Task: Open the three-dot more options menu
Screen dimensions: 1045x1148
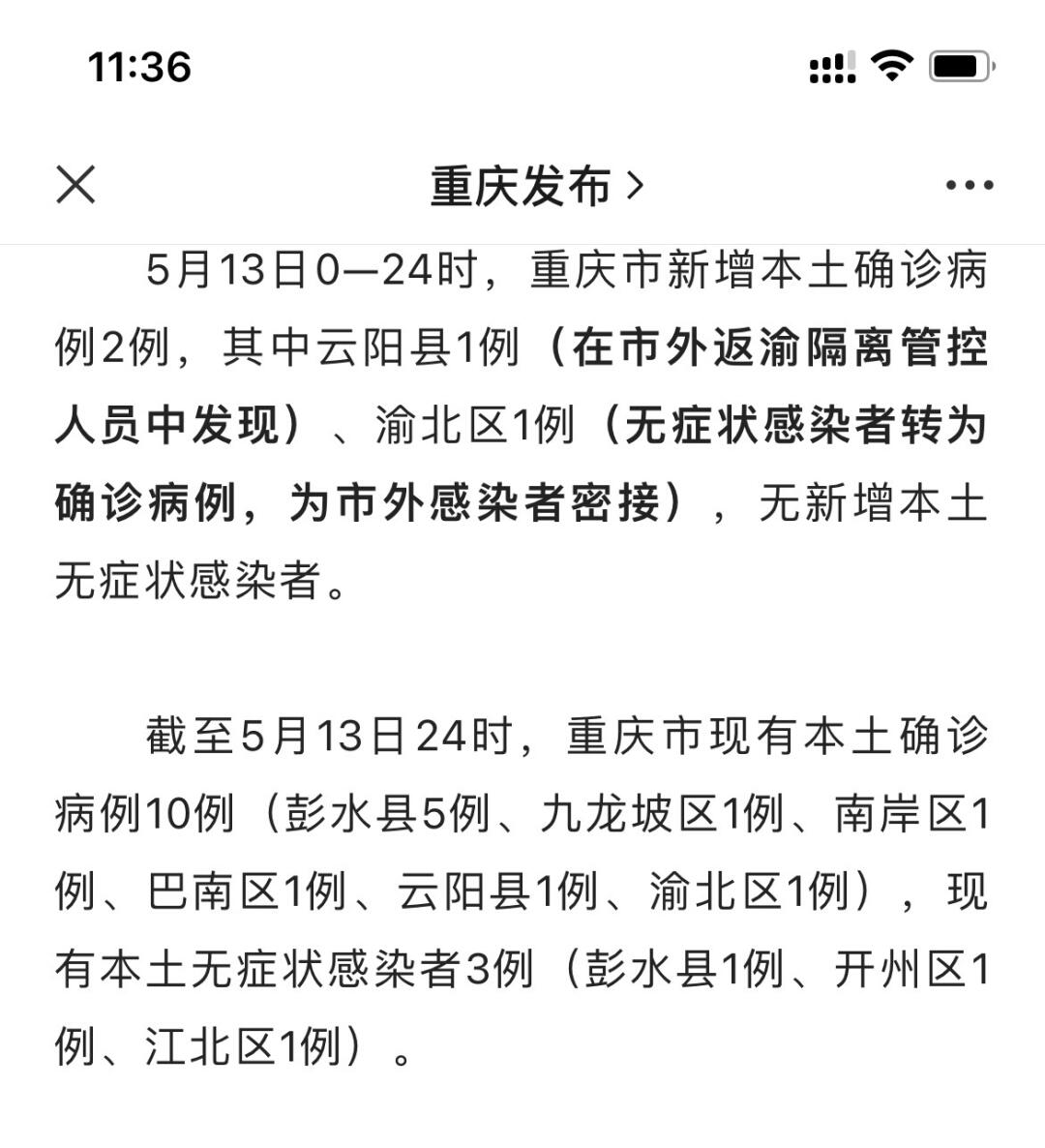Action: [969, 185]
